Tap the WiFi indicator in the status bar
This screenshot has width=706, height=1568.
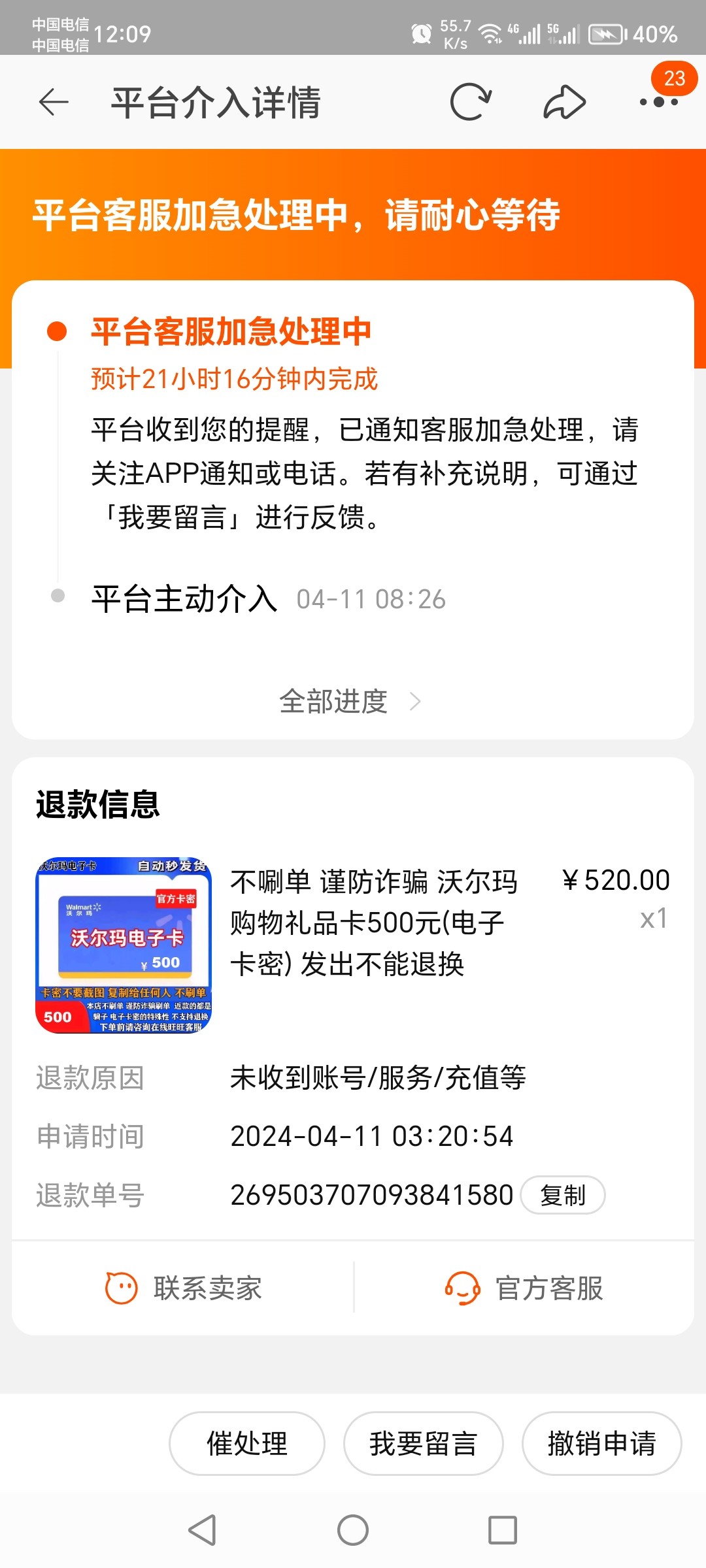pos(489,33)
